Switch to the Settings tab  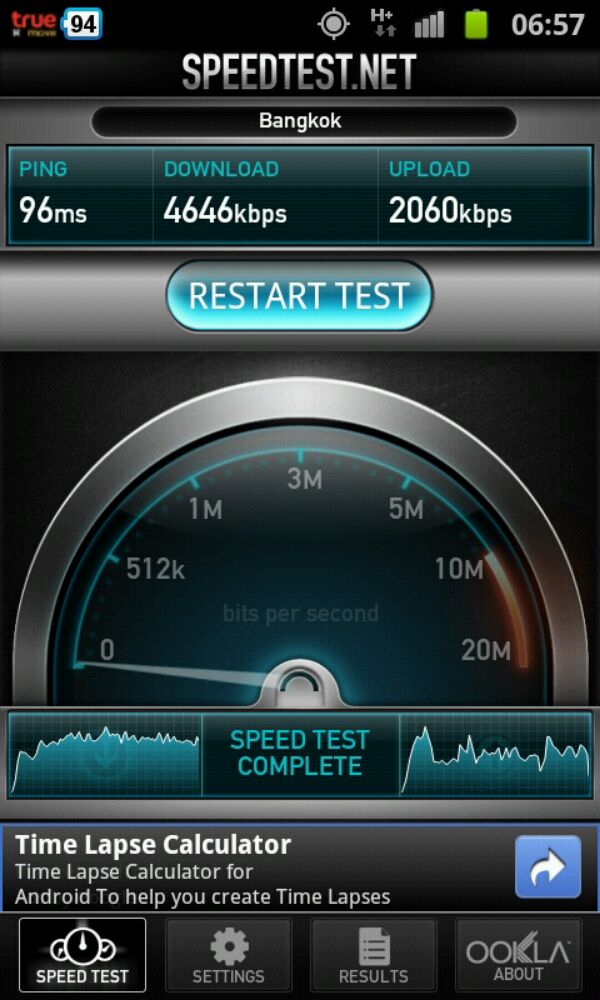click(228, 956)
